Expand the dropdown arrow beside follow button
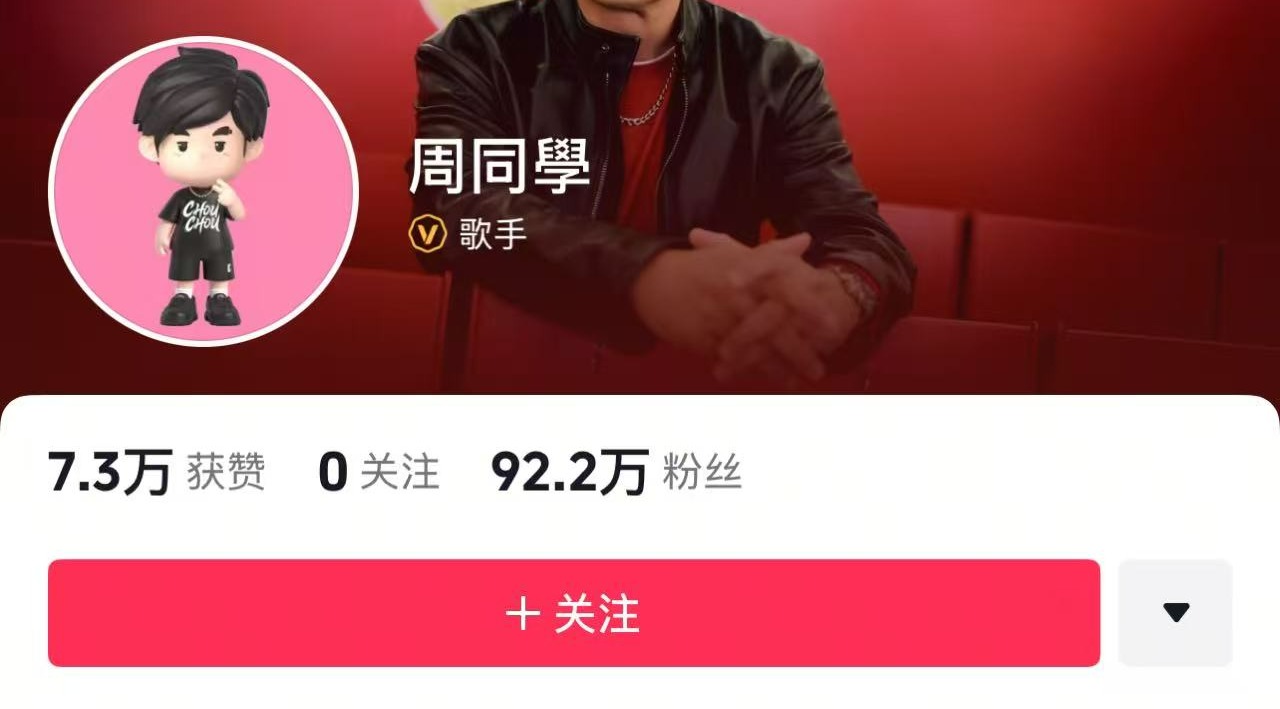 click(1175, 613)
